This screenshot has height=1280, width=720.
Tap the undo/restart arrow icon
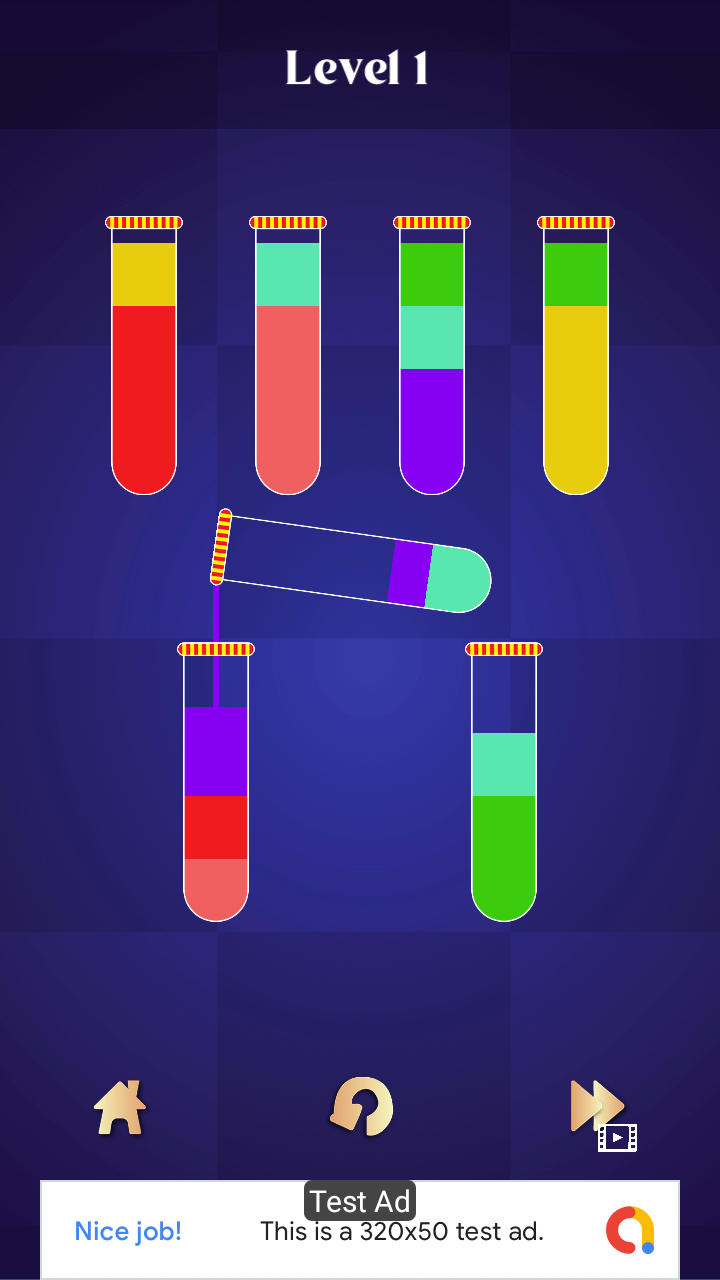pos(361,1107)
